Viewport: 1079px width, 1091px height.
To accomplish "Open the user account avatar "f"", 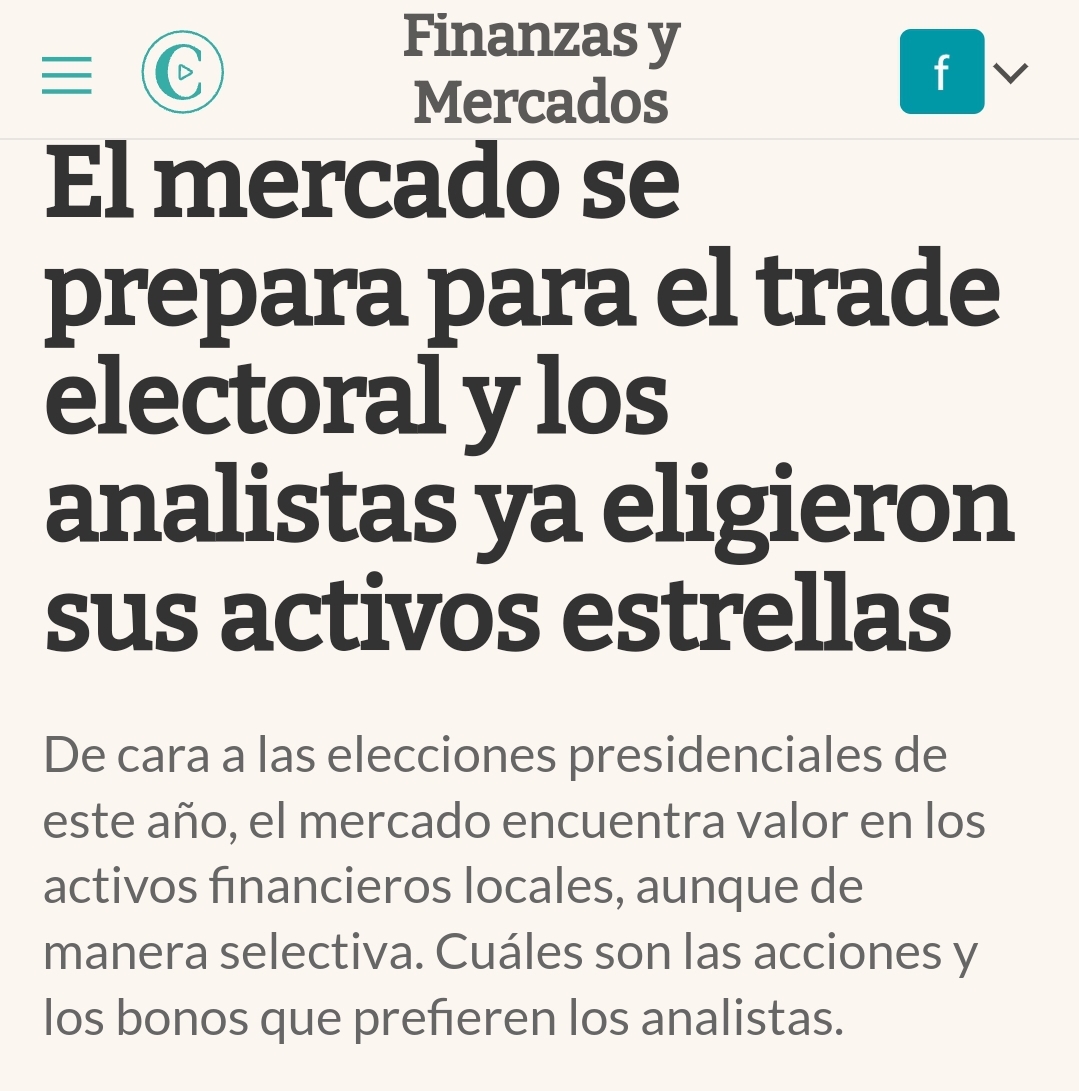I will tap(941, 72).
